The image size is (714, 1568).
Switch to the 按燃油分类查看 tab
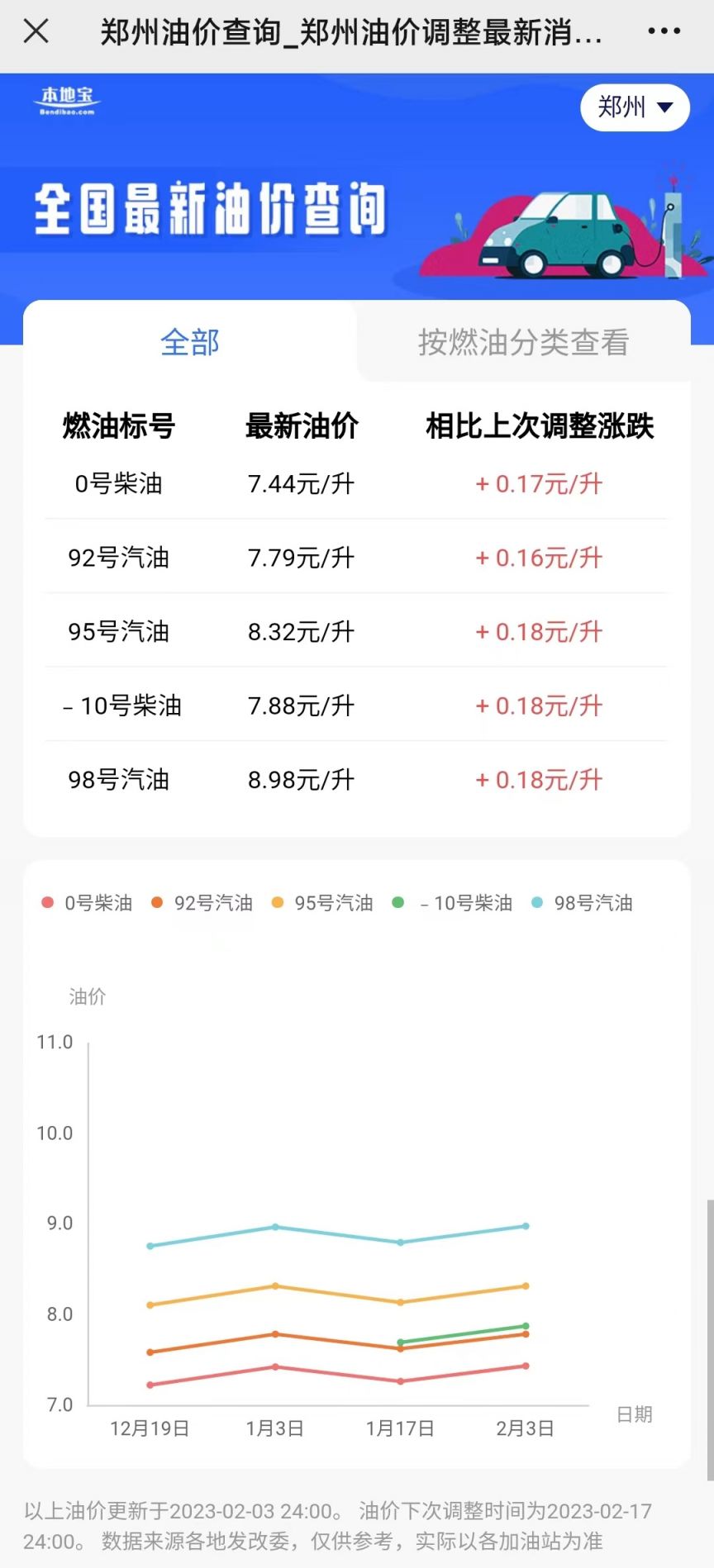coord(524,342)
